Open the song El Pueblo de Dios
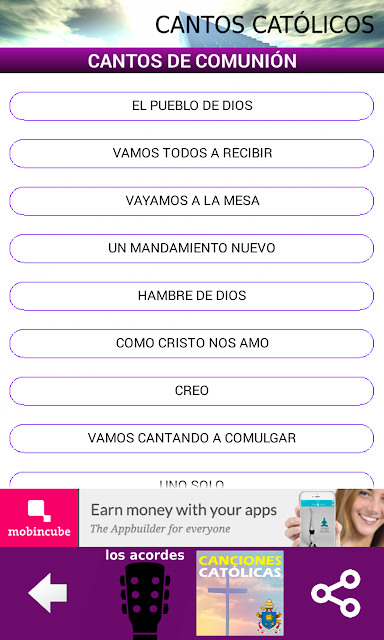 click(x=191, y=106)
